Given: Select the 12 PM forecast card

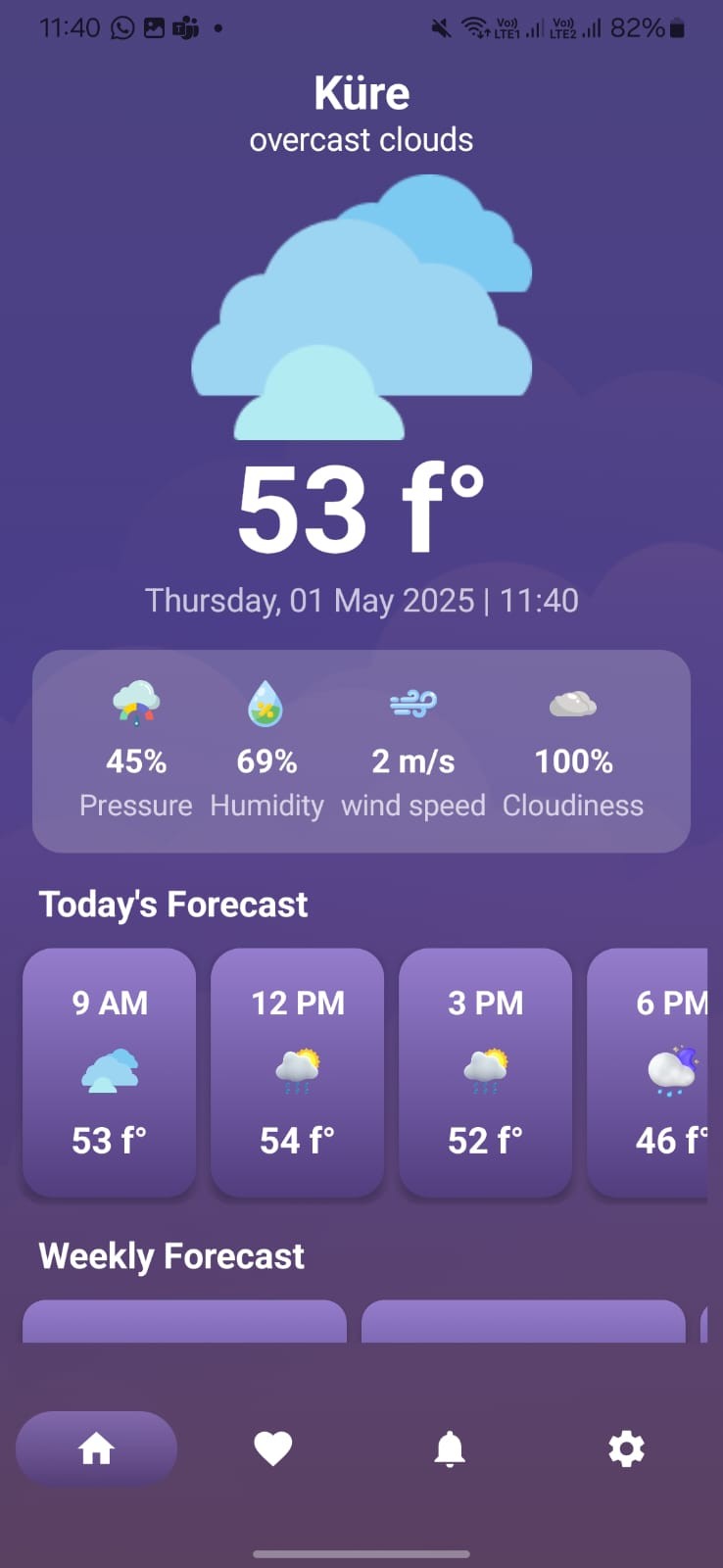Looking at the screenshot, I should [298, 1073].
